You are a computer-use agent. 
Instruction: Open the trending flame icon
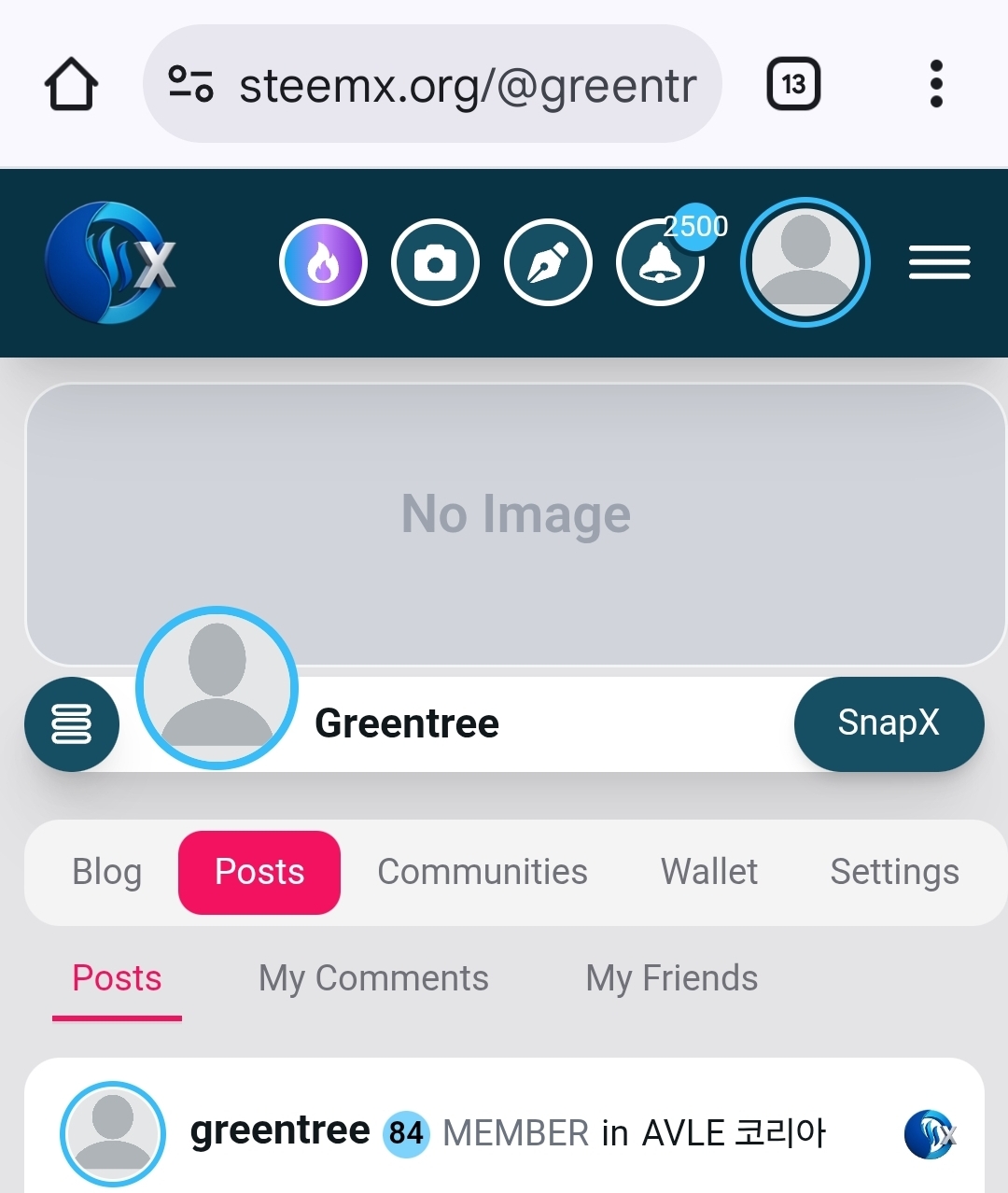(x=323, y=263)
